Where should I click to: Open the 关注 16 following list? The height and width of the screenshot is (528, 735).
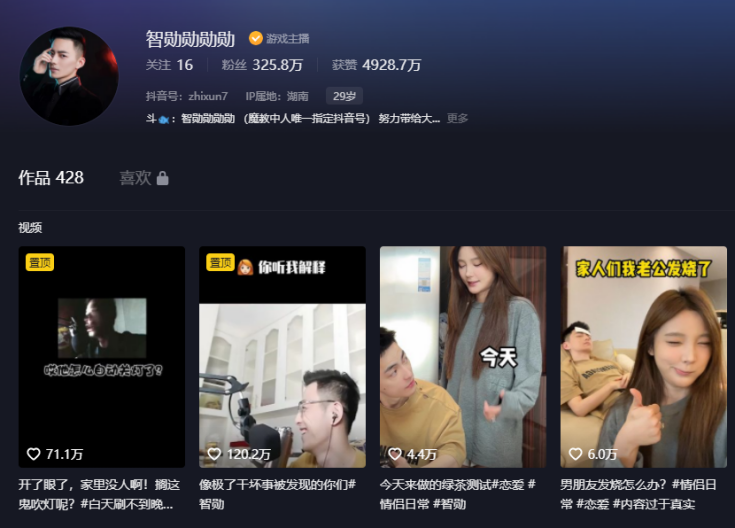pyautogui.click(x=169, y=65)
